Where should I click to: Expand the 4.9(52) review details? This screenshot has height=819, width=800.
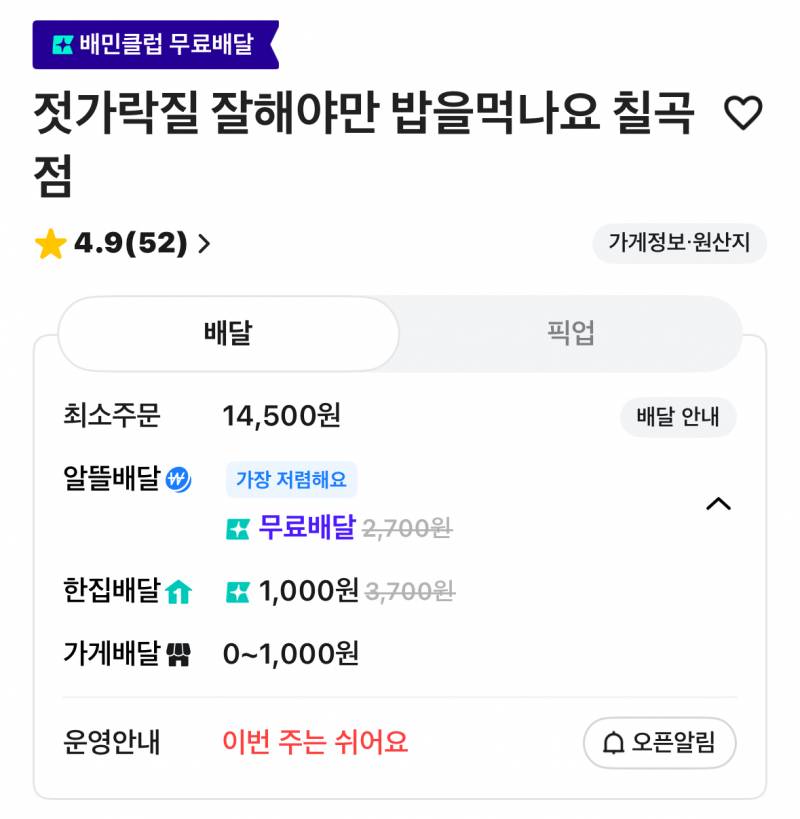pyautogui.click(x=130, y=241)
